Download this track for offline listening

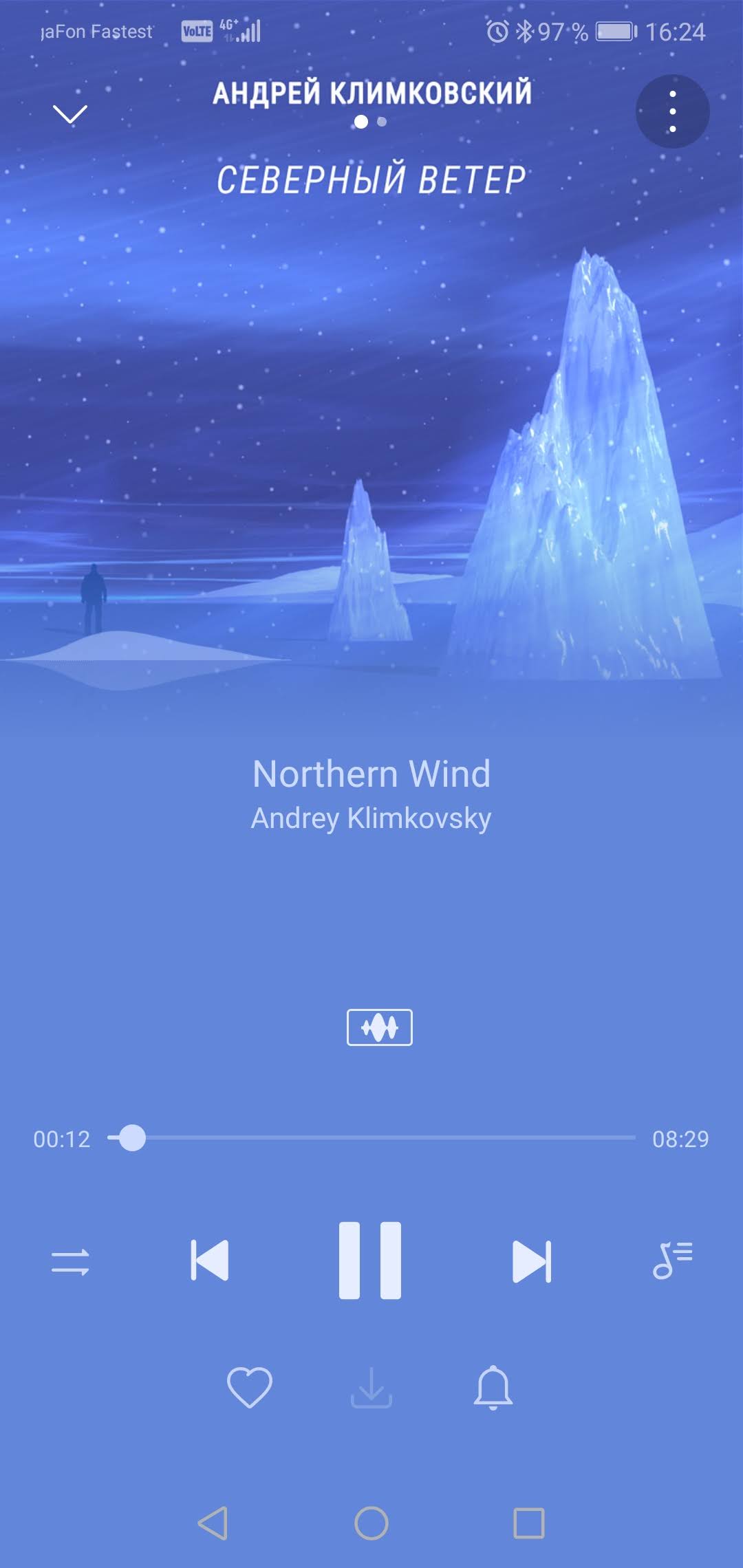(x=371, y=1387)
